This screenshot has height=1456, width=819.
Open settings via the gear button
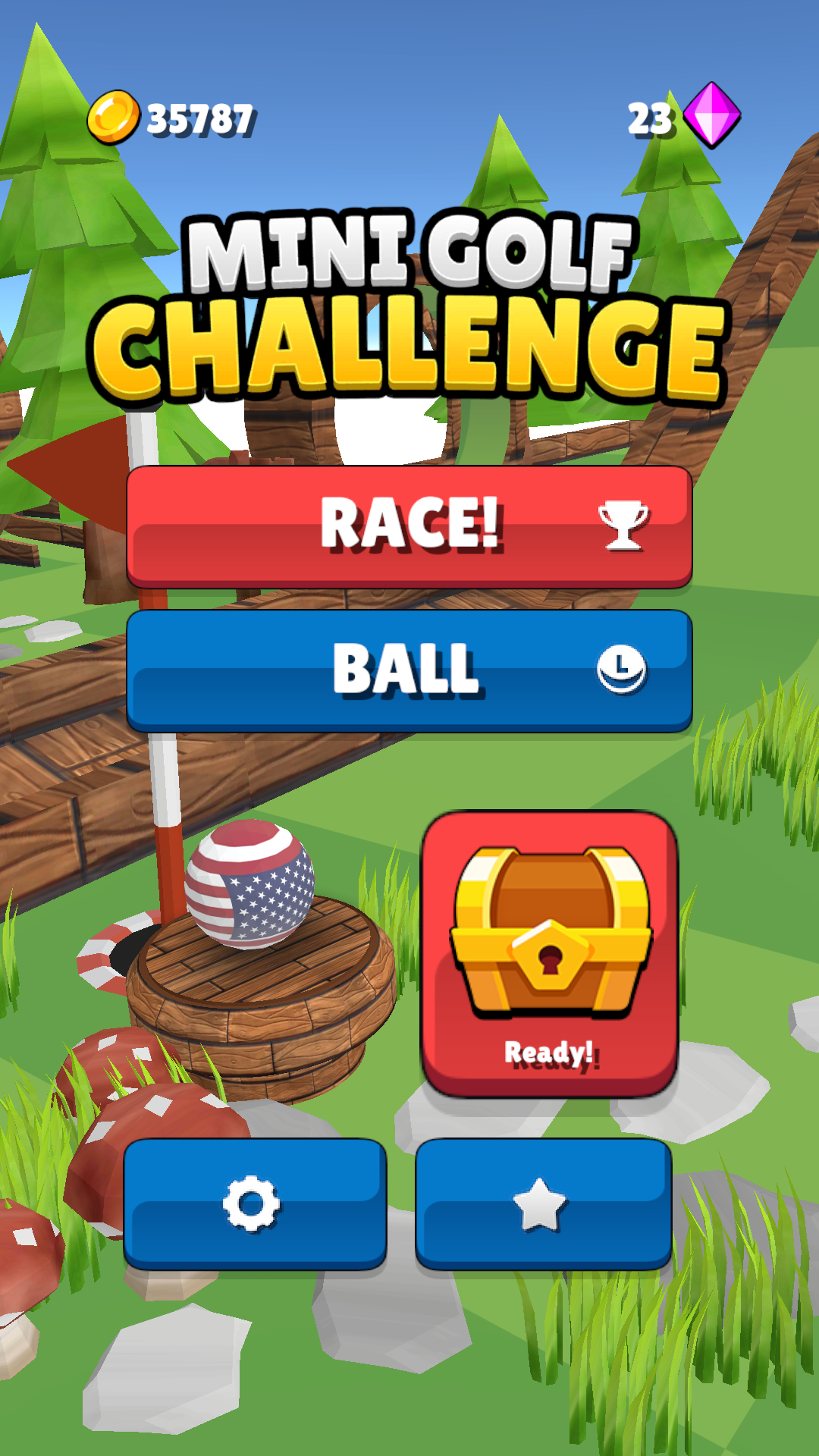tap(255, 1203)
